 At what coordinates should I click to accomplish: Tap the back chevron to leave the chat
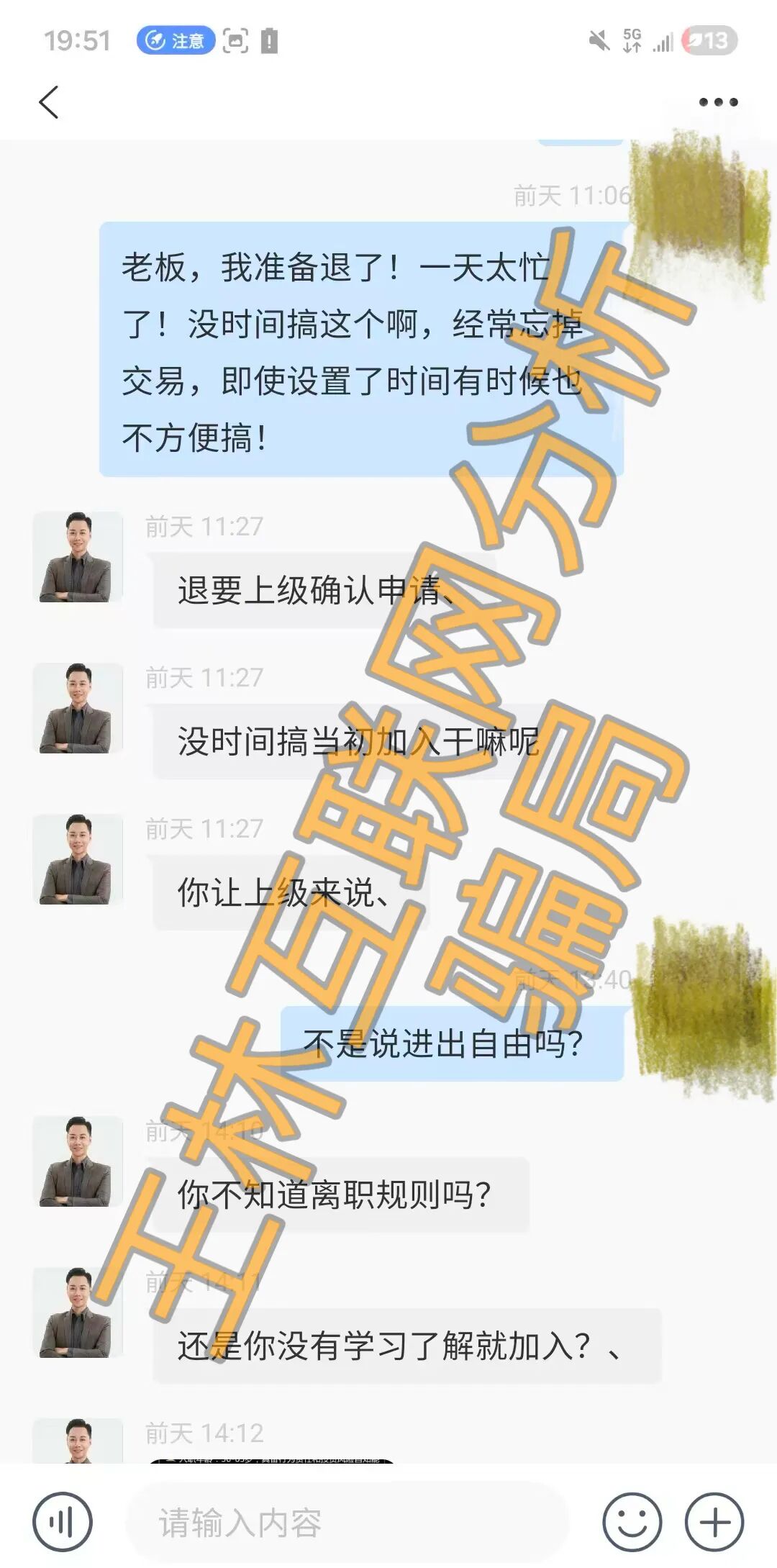pos(49,103)
